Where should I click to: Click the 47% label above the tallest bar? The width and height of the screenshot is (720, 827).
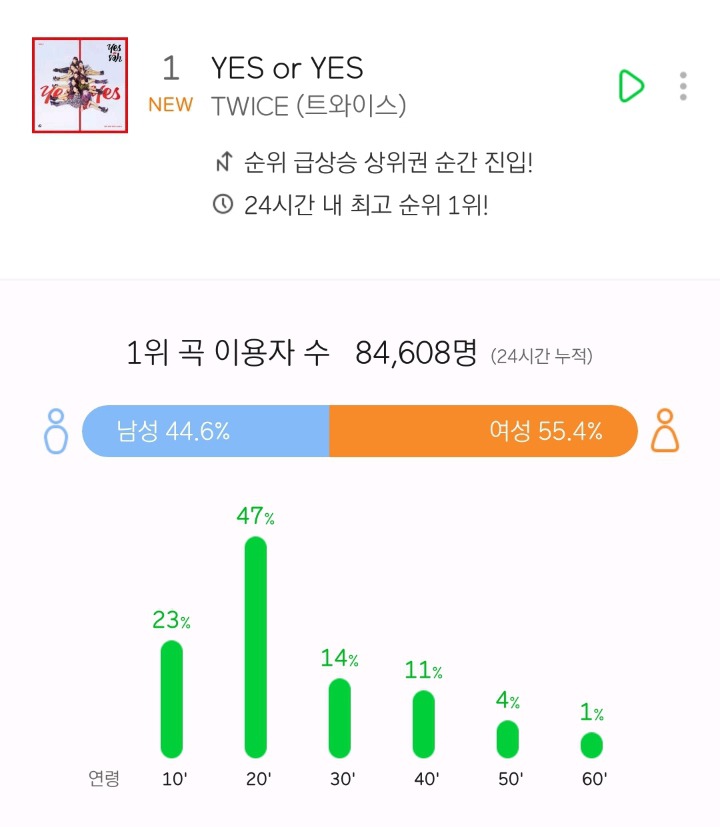(257, 513)
